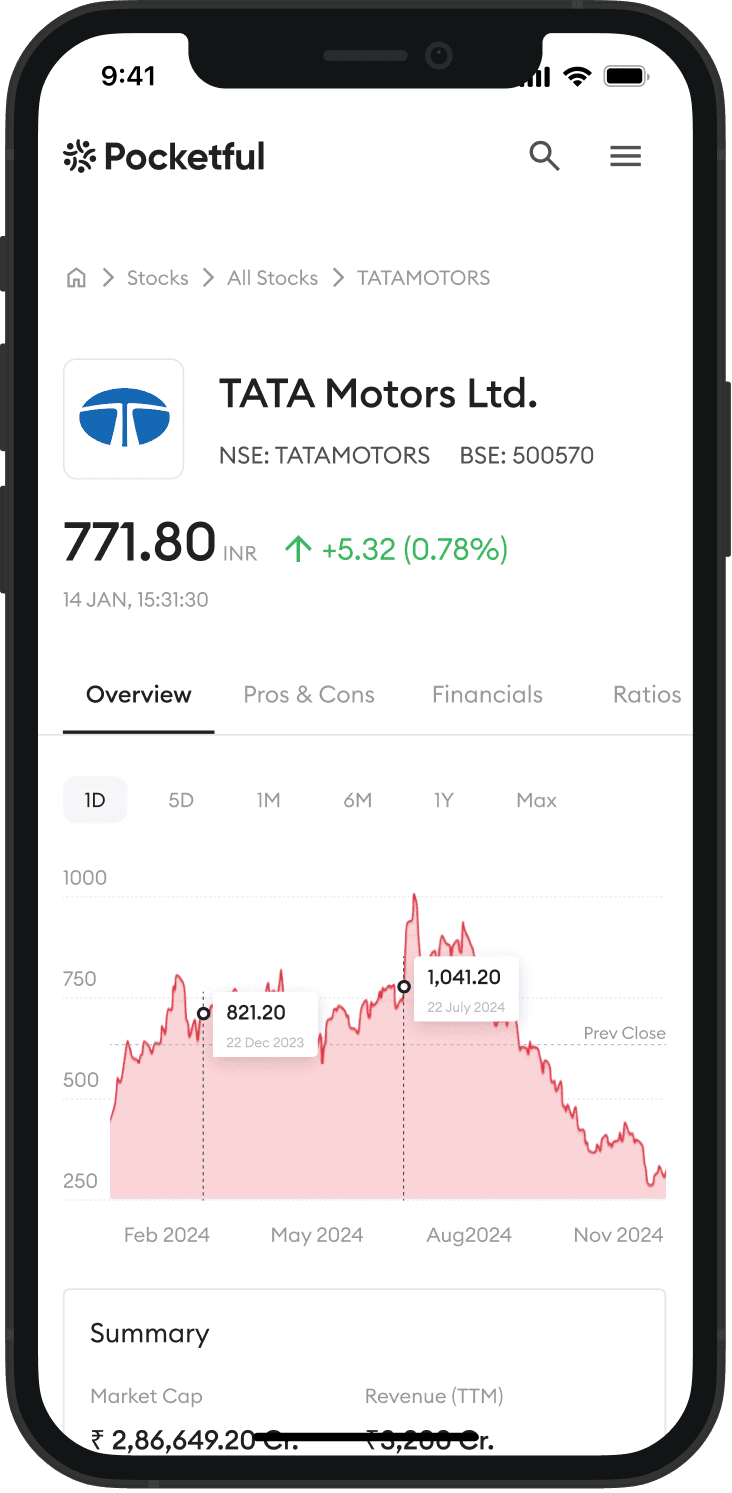Viewport: 732px width, 1493px height.
Task: Select the 1Y chart range
Action: [444, 800]
